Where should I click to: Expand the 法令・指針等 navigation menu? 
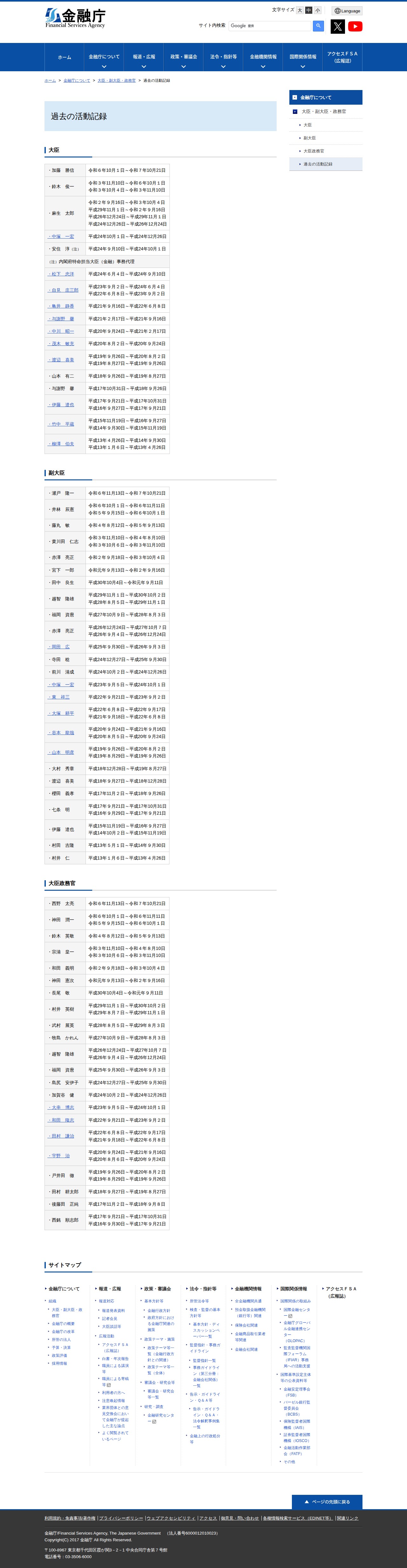pyautogui.click(x=223, y=60)
